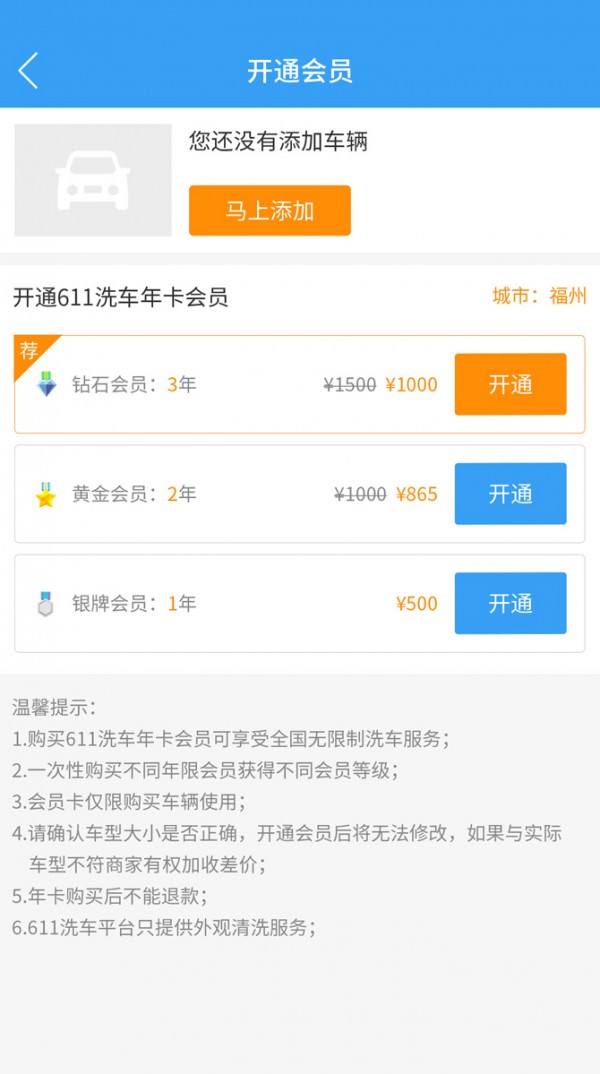Activate the 钻石会员 3-year membership
The height and width of the screenshot is (1074, 600).
[510, 384]
